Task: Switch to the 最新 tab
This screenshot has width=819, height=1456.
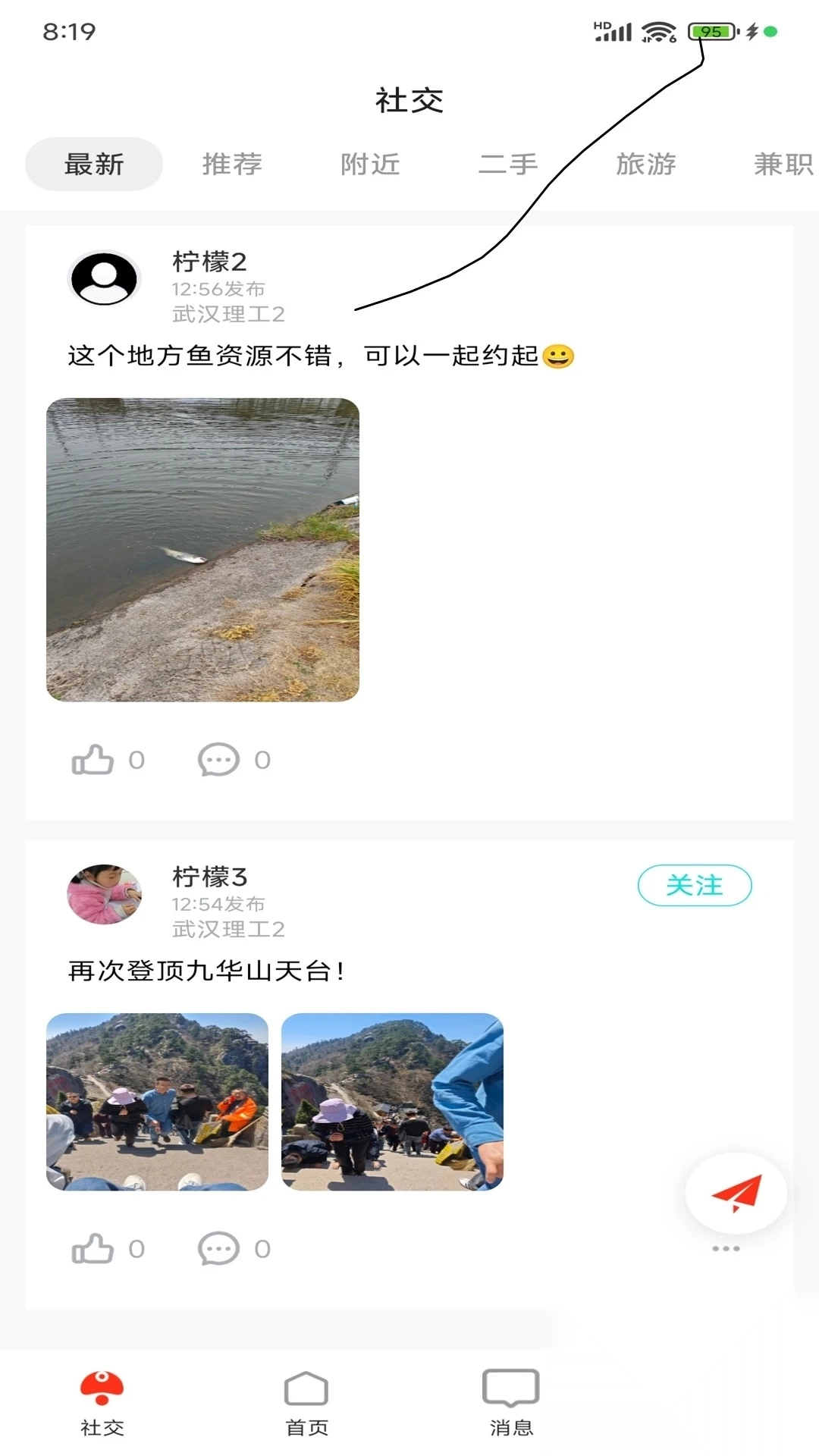Action: (x=94, y=164)
